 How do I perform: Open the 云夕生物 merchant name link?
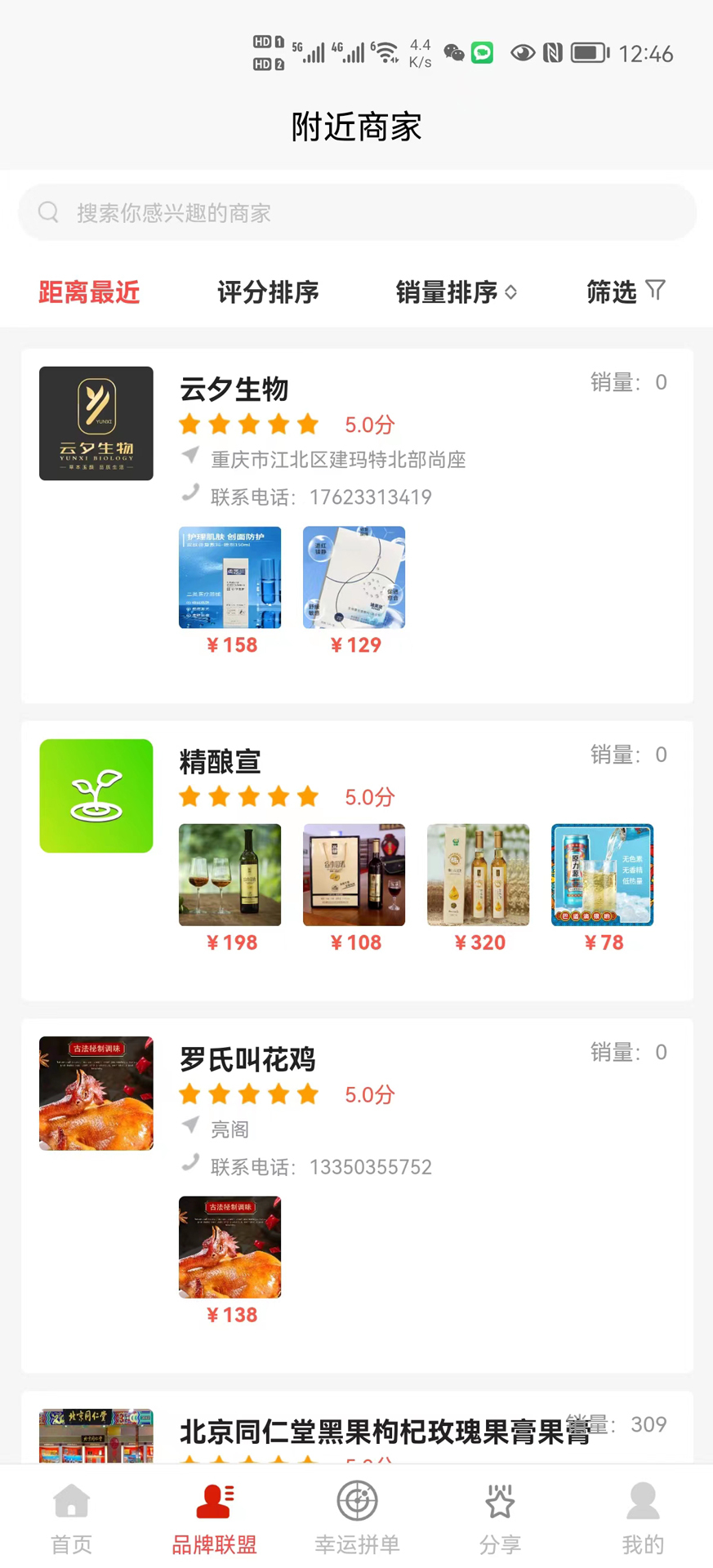(x=233, y=390)
